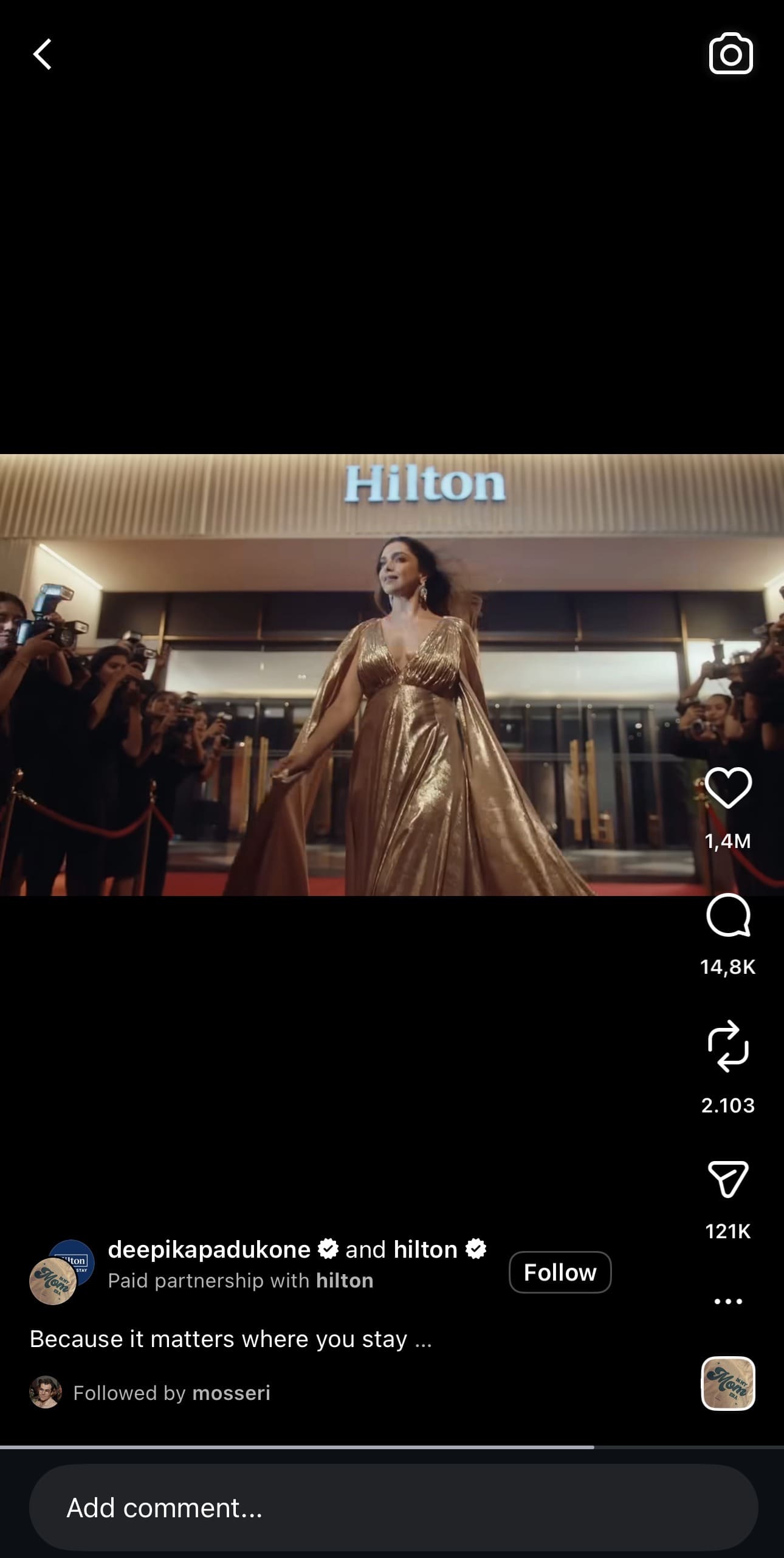View mosseri in the Followed by line
Image resolution: width=784 pixels, height=1558 pixels.
[x=231, y=1393]
